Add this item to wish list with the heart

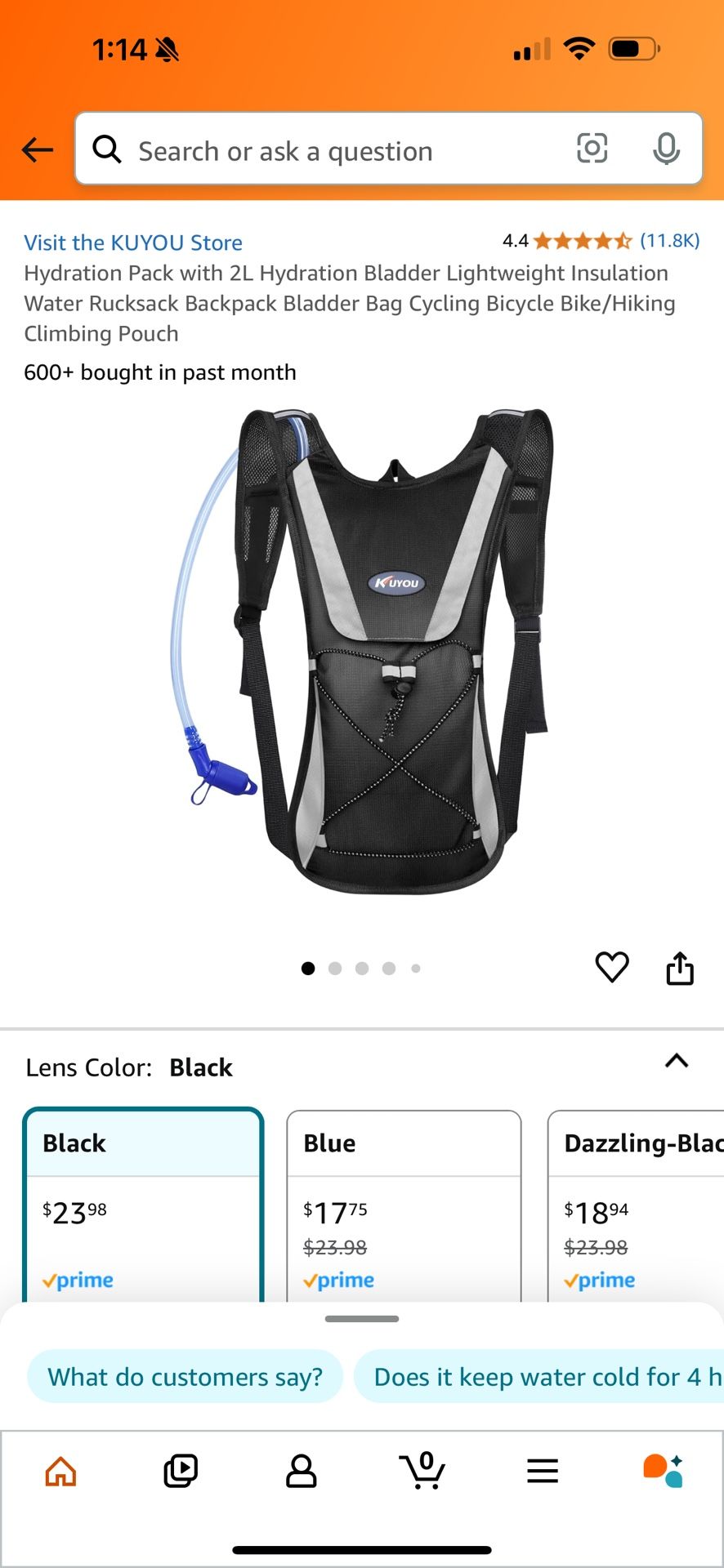click(612, 968)
